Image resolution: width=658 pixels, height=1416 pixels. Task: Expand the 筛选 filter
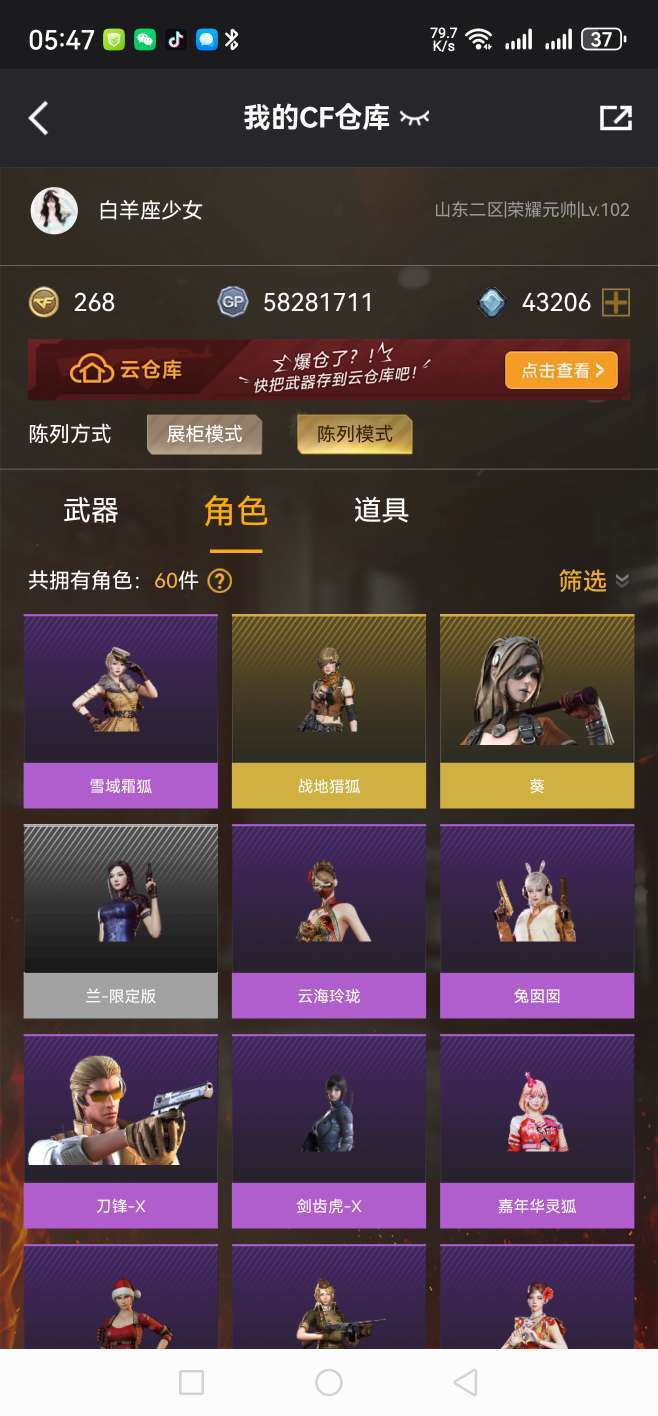pyautogui.click(x=594, y=581)
